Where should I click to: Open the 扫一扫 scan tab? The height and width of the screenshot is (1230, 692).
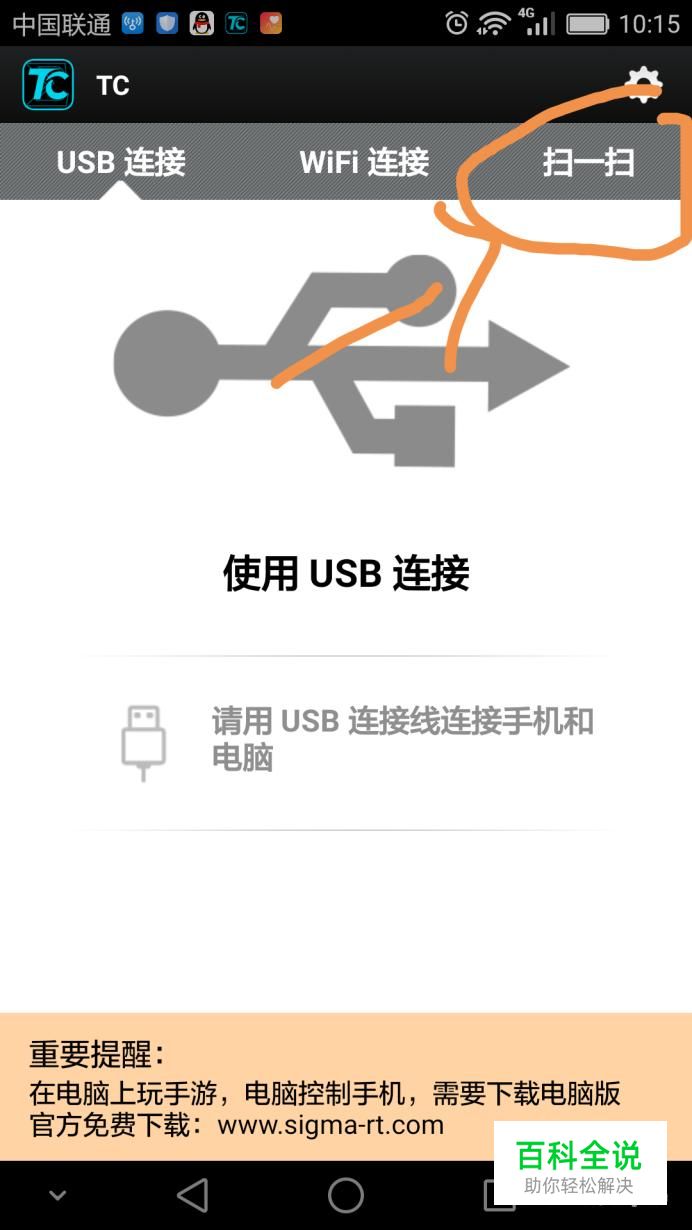click(588, 162)
